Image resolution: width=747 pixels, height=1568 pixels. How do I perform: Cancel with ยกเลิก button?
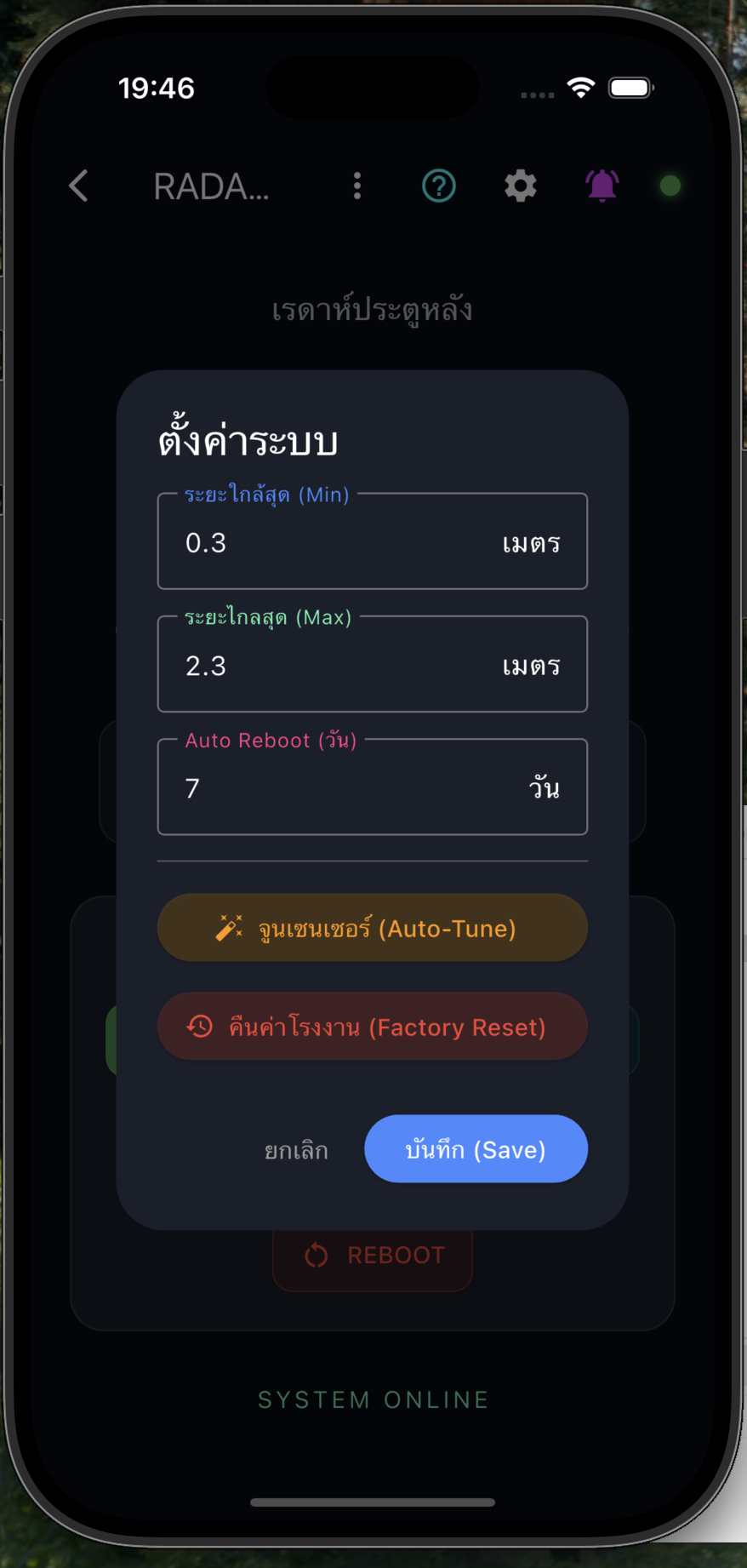tap(296, 1150)
